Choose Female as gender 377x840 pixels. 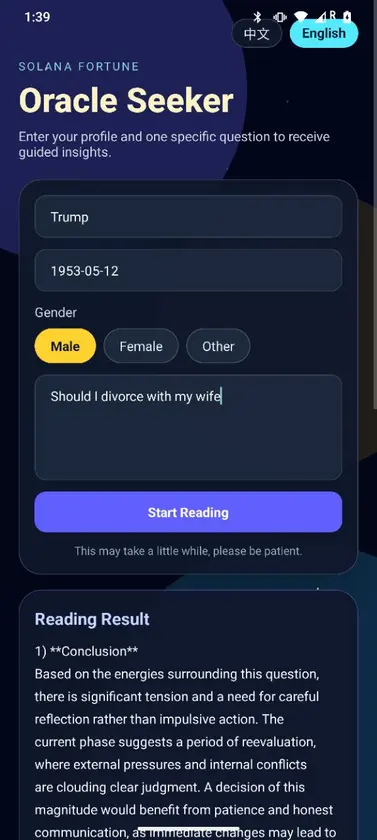pyautogui.click(x=141, y=346)
